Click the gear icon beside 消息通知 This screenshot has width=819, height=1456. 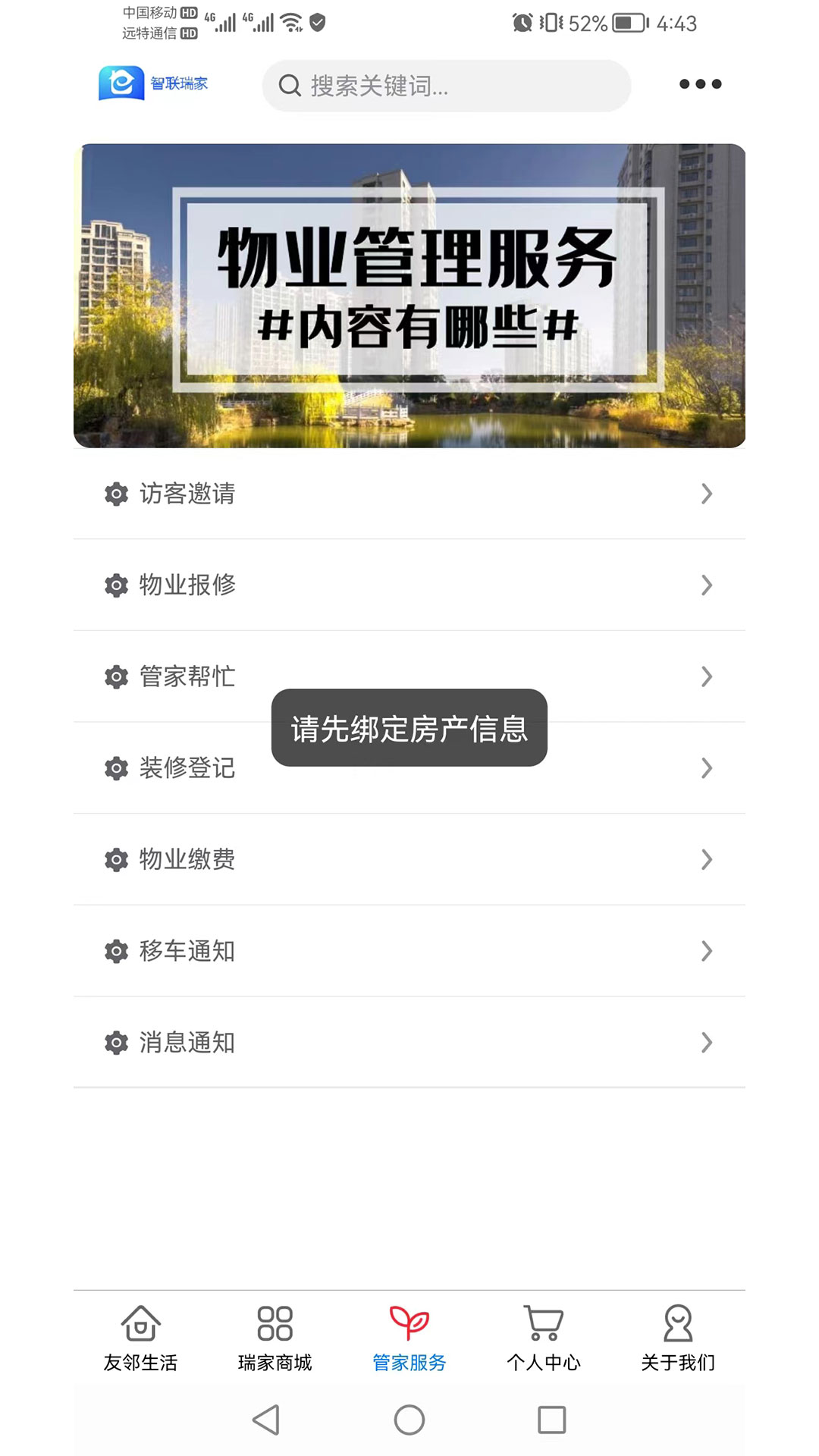coord(115,1042)
